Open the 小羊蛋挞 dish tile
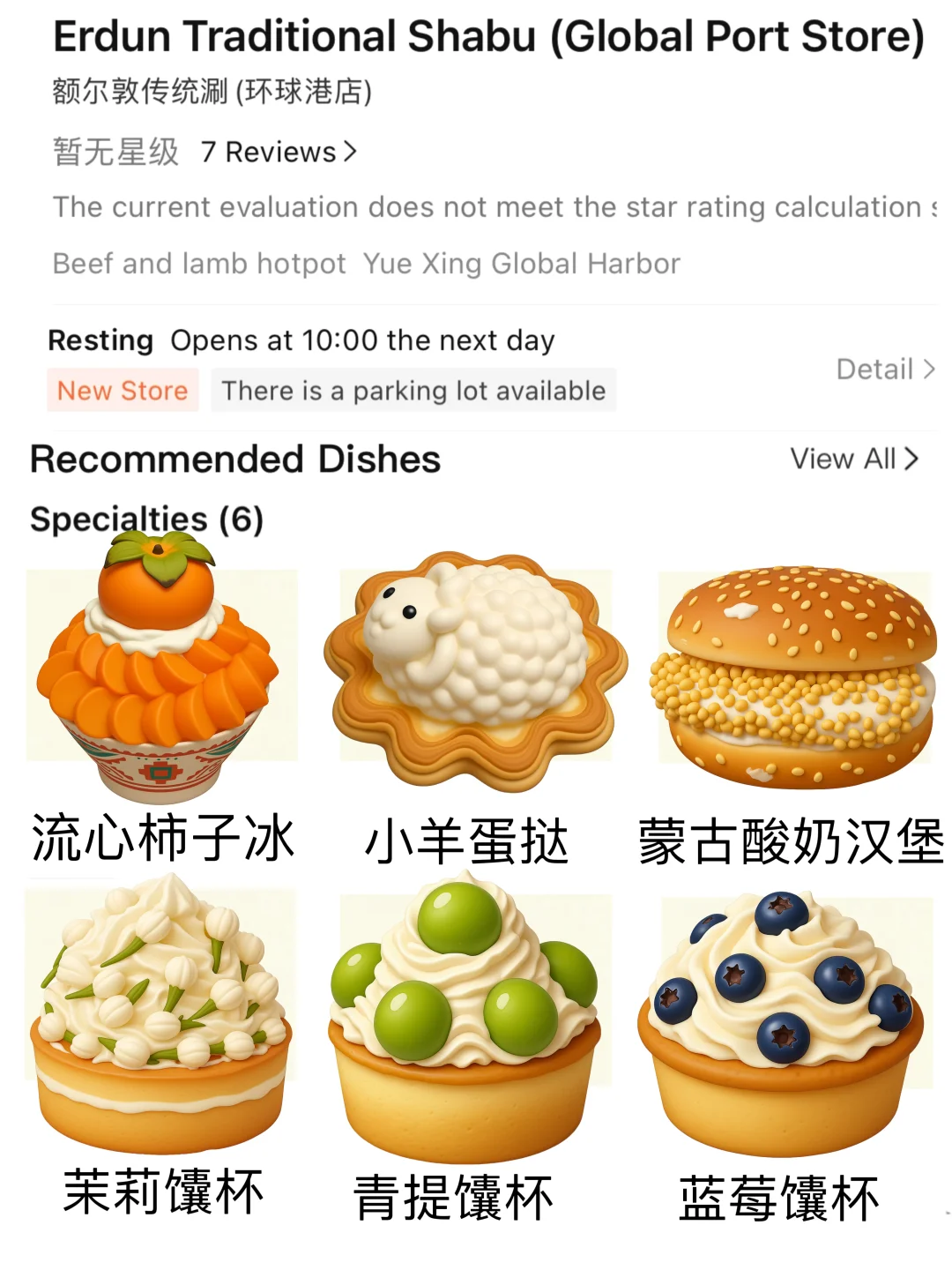This screenshot has height=1270, width=952. point(476,670)
